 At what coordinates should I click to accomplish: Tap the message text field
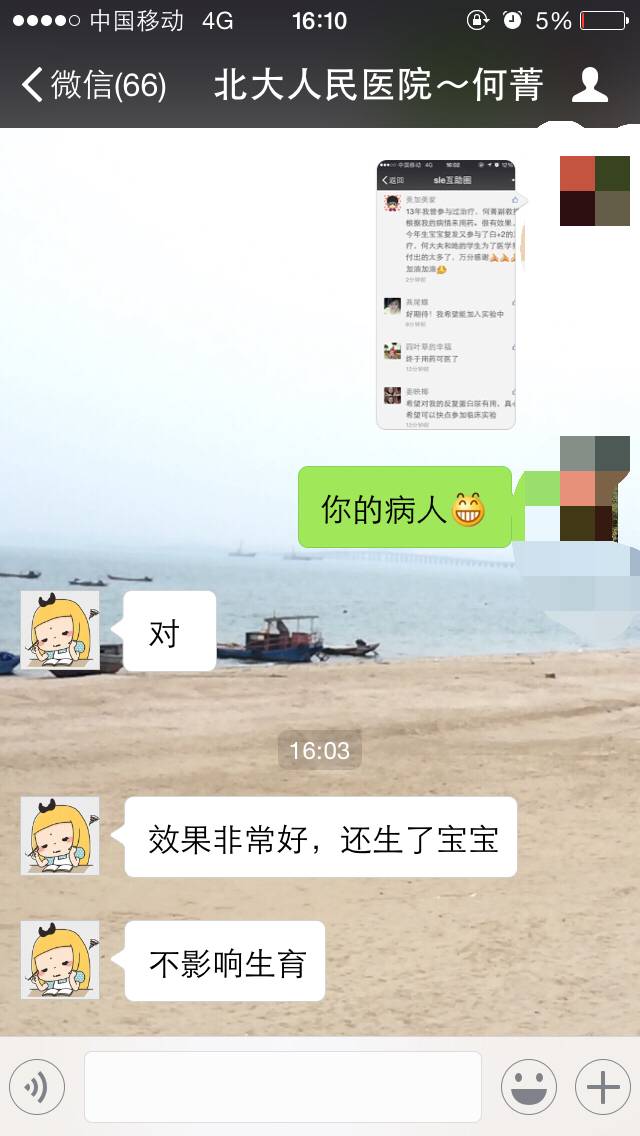coord(283,1087)
